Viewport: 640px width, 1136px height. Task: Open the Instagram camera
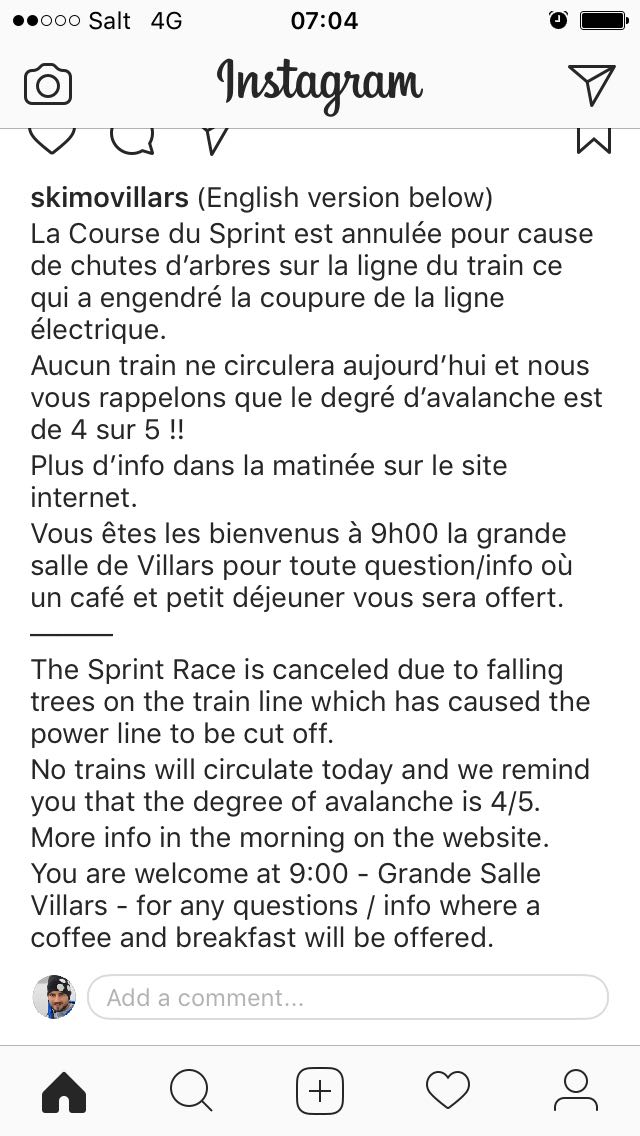[48, 85]
